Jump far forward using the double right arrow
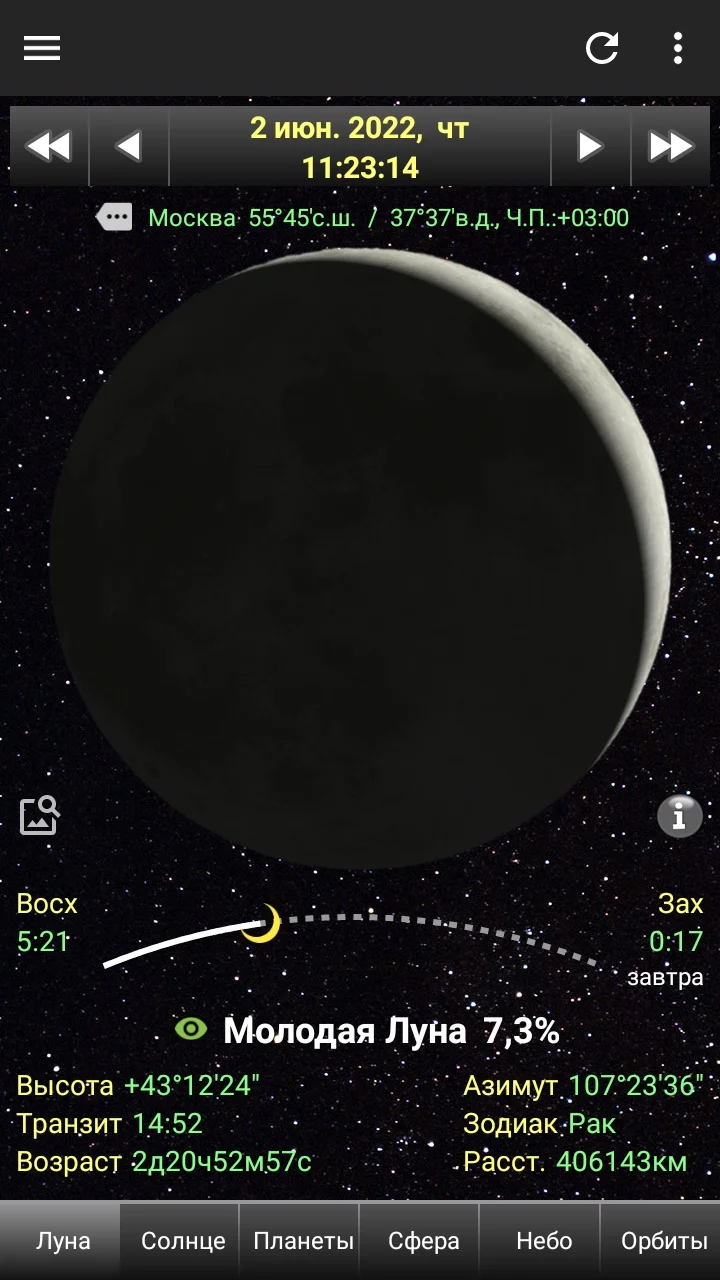 click(x=671, y=145)
